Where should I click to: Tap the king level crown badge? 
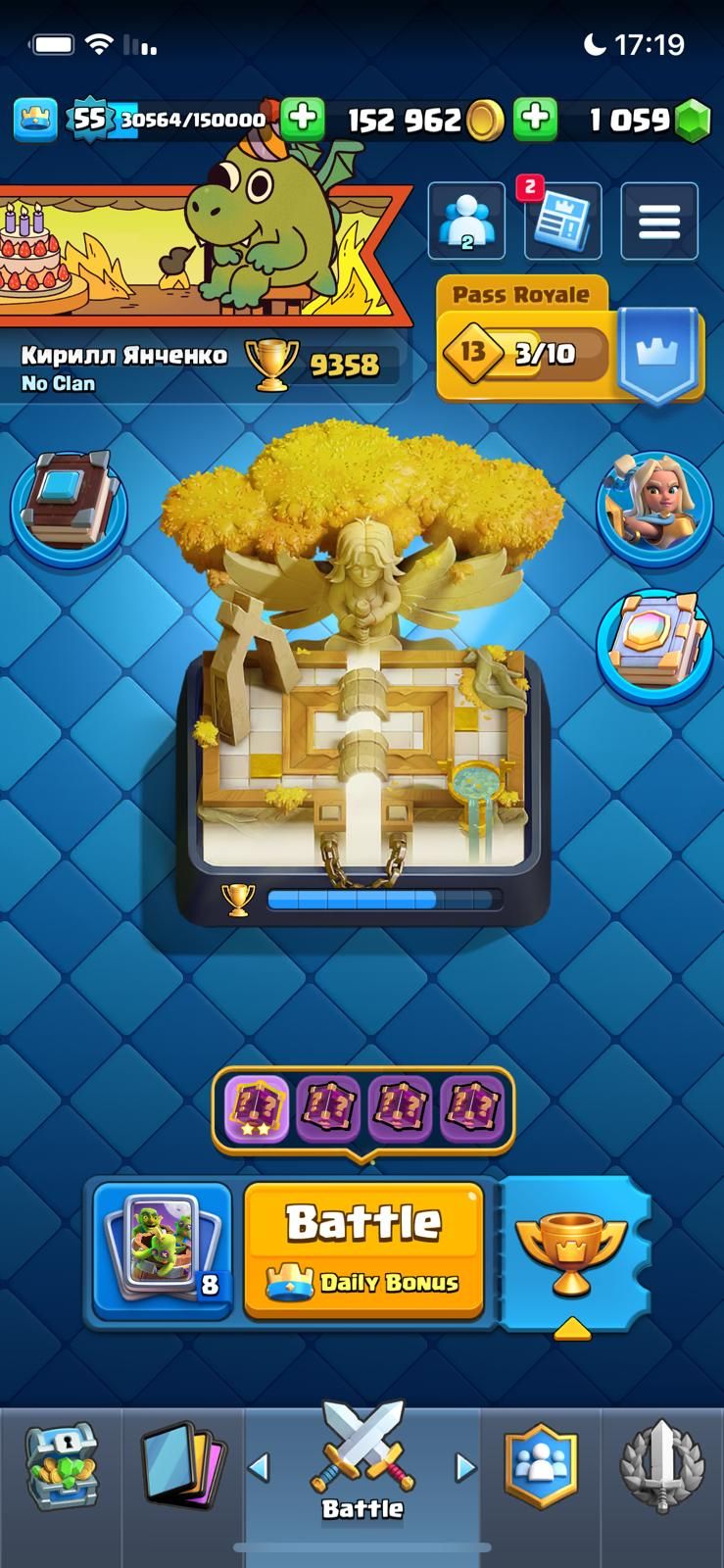point(35,120)
